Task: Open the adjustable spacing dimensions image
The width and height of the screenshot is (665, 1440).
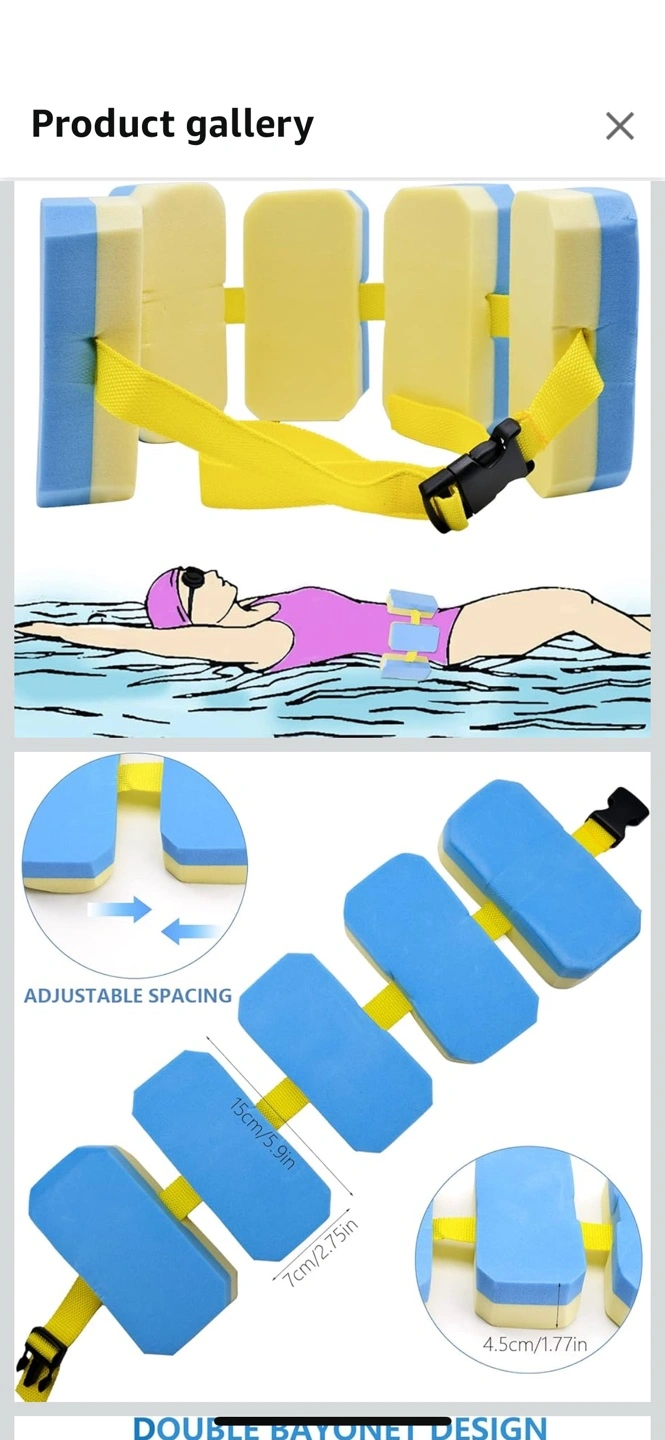Action: (332, 1077)
